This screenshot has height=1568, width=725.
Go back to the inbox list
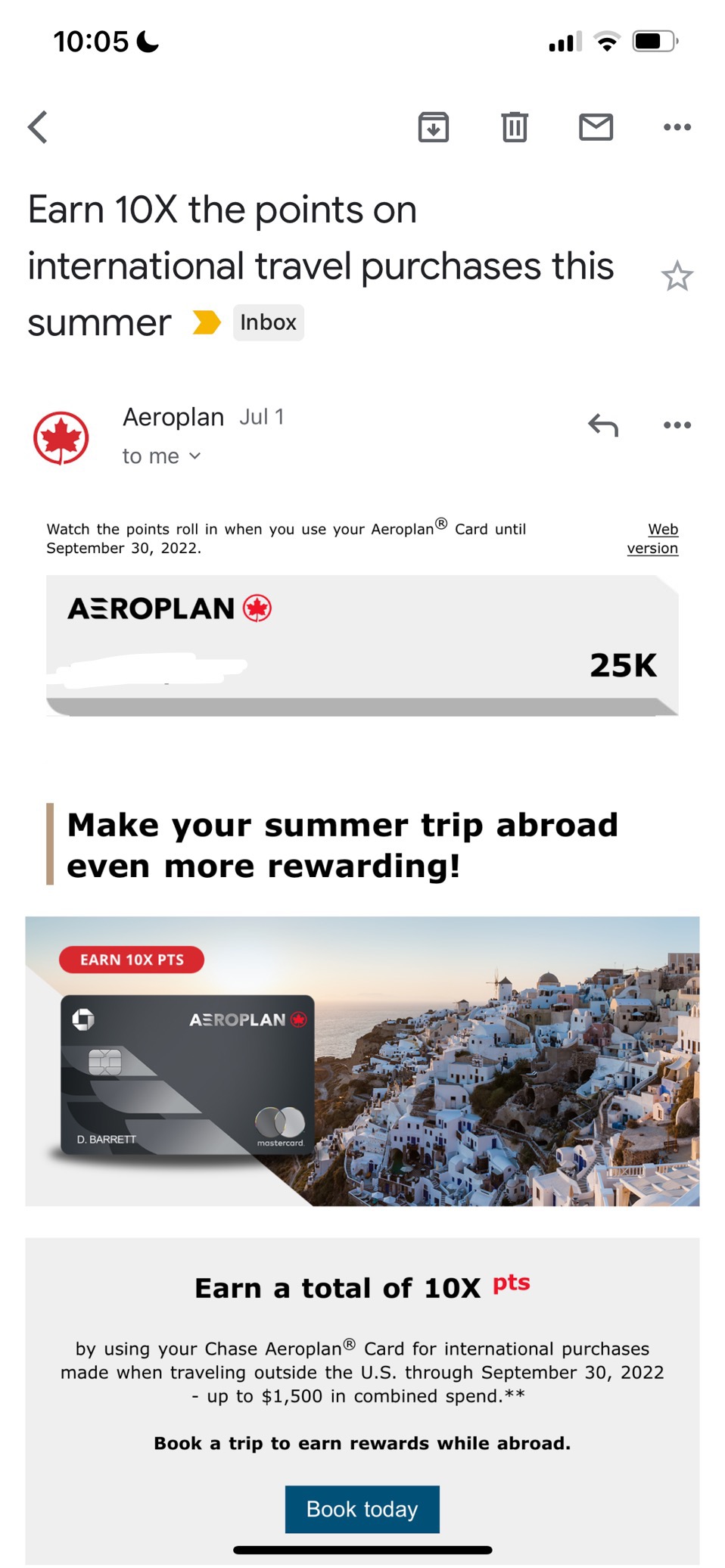click(x=38, y=127)
